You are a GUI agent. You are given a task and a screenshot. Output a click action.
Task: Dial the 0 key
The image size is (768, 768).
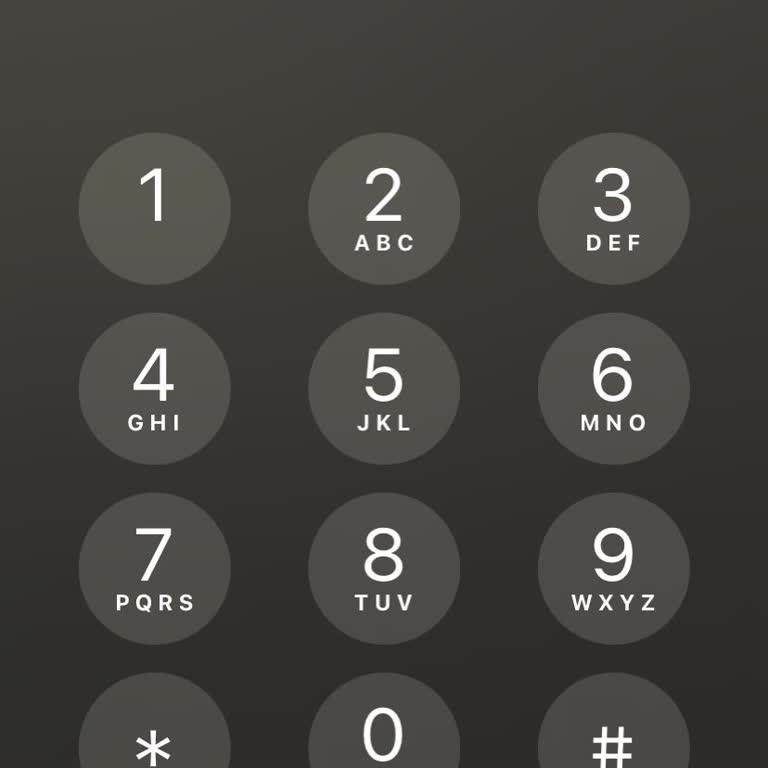384,735
